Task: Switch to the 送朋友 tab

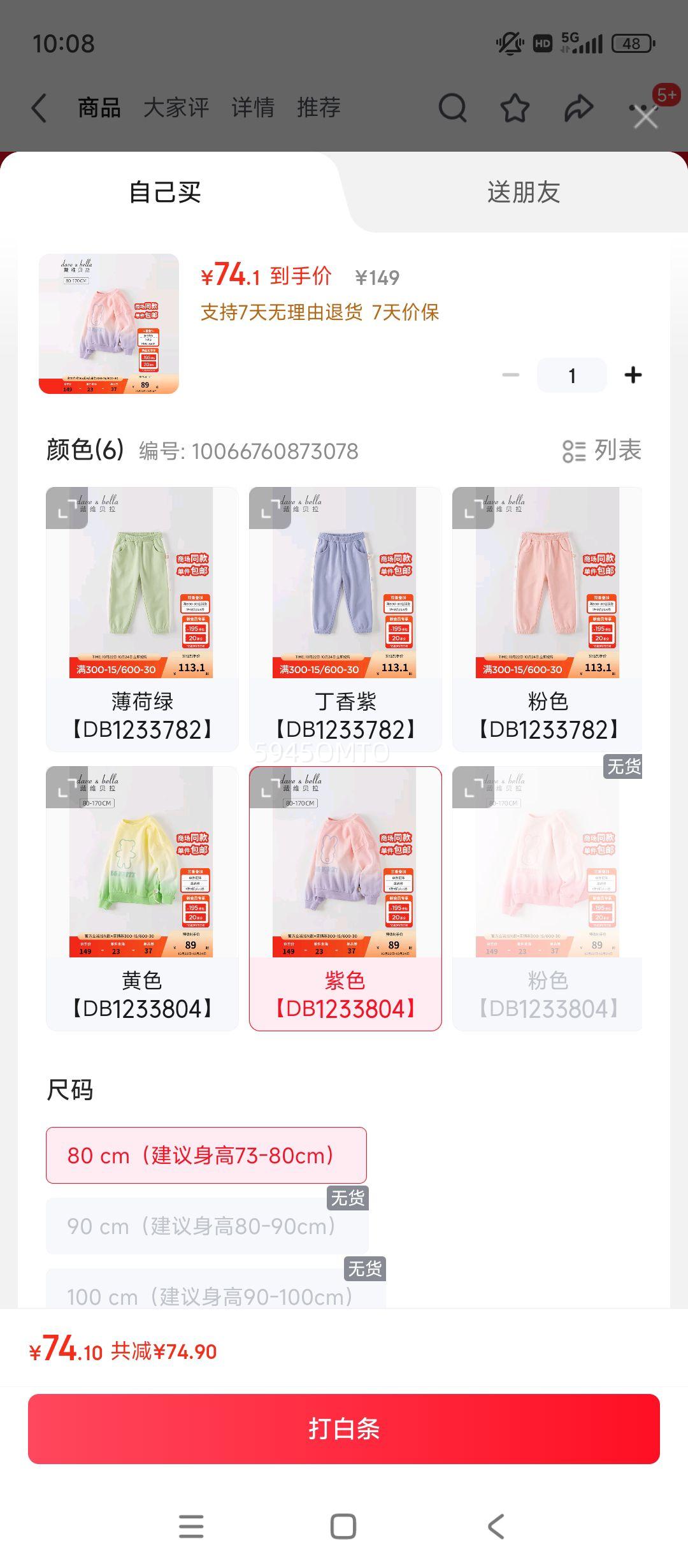Action: (x=523, y=192)
